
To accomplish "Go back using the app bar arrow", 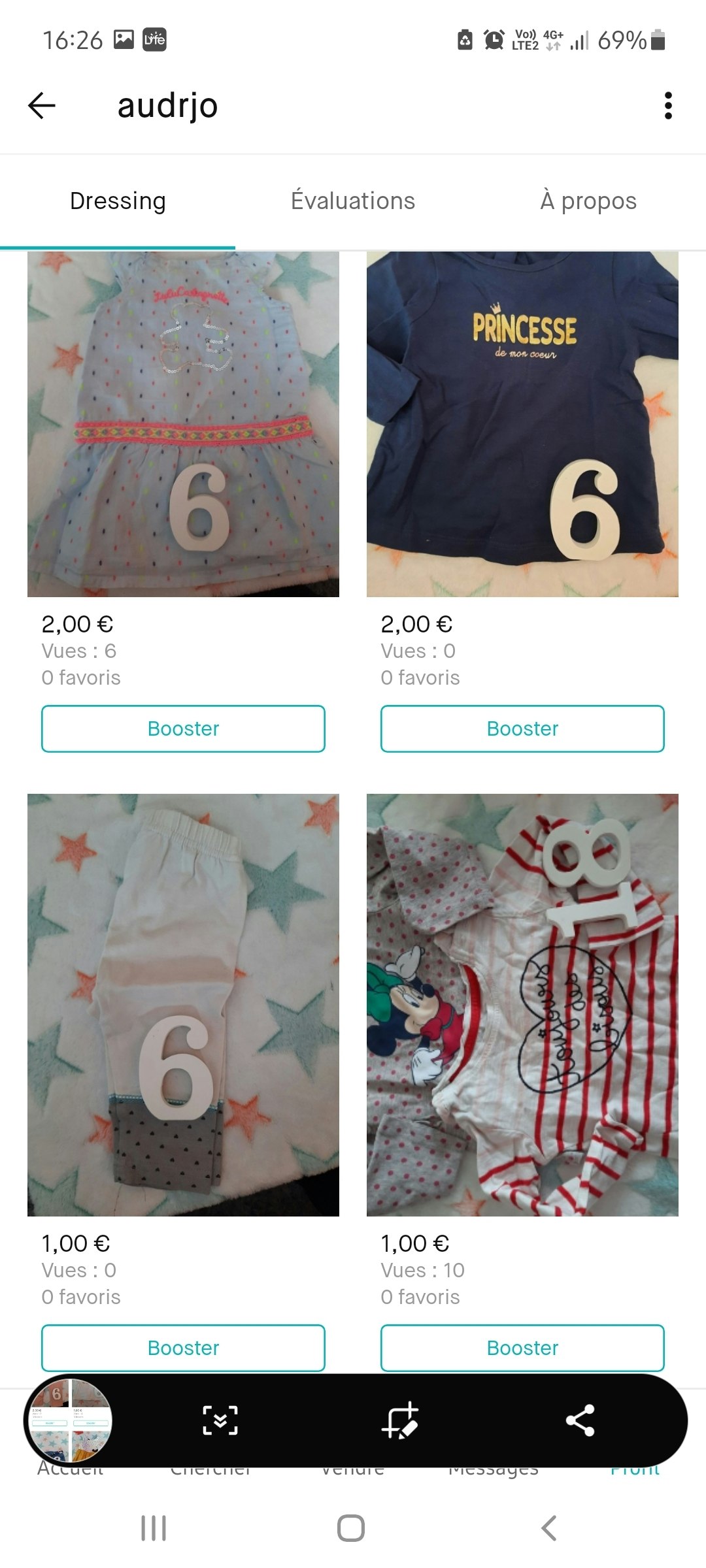I will [x=42, y=106].
